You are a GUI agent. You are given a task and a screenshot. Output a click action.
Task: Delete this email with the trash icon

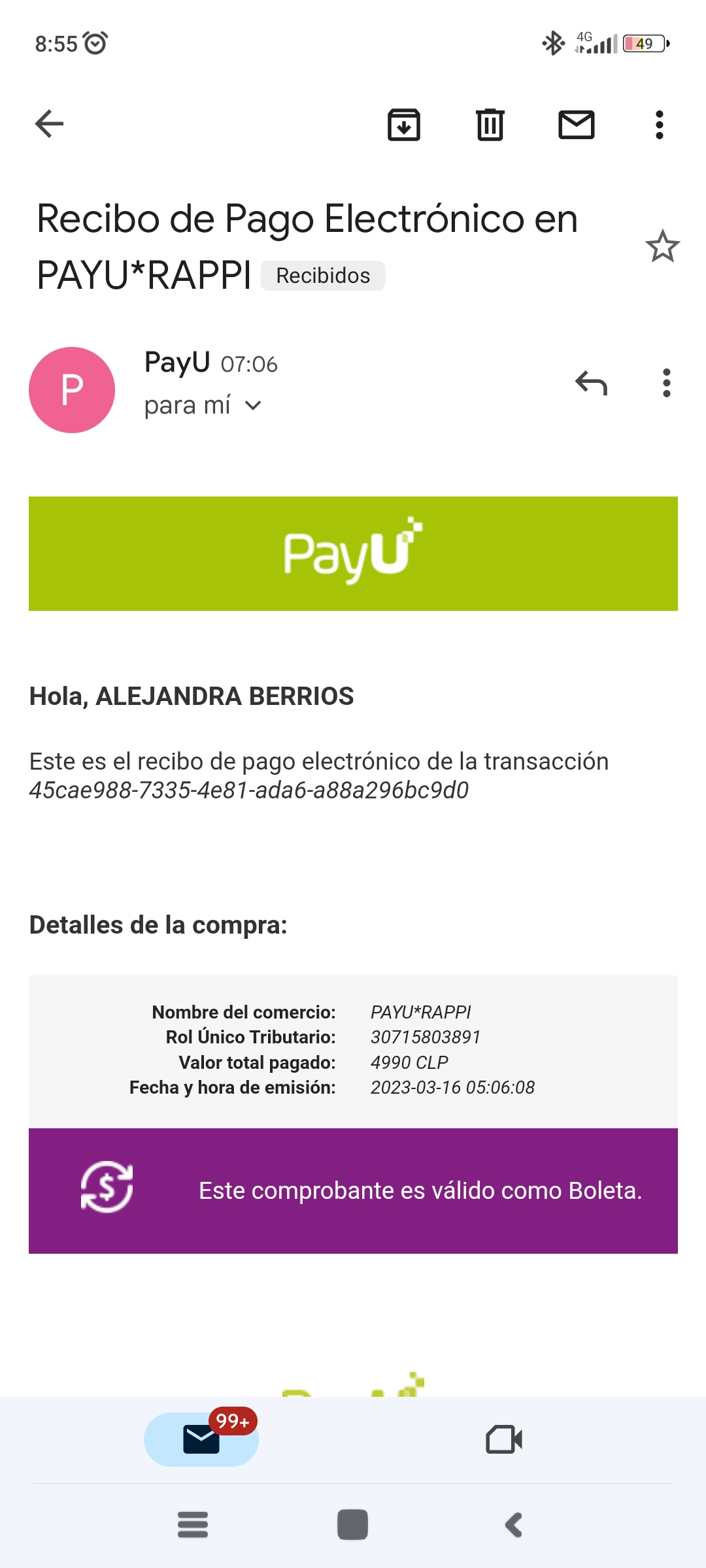point(490,124)
